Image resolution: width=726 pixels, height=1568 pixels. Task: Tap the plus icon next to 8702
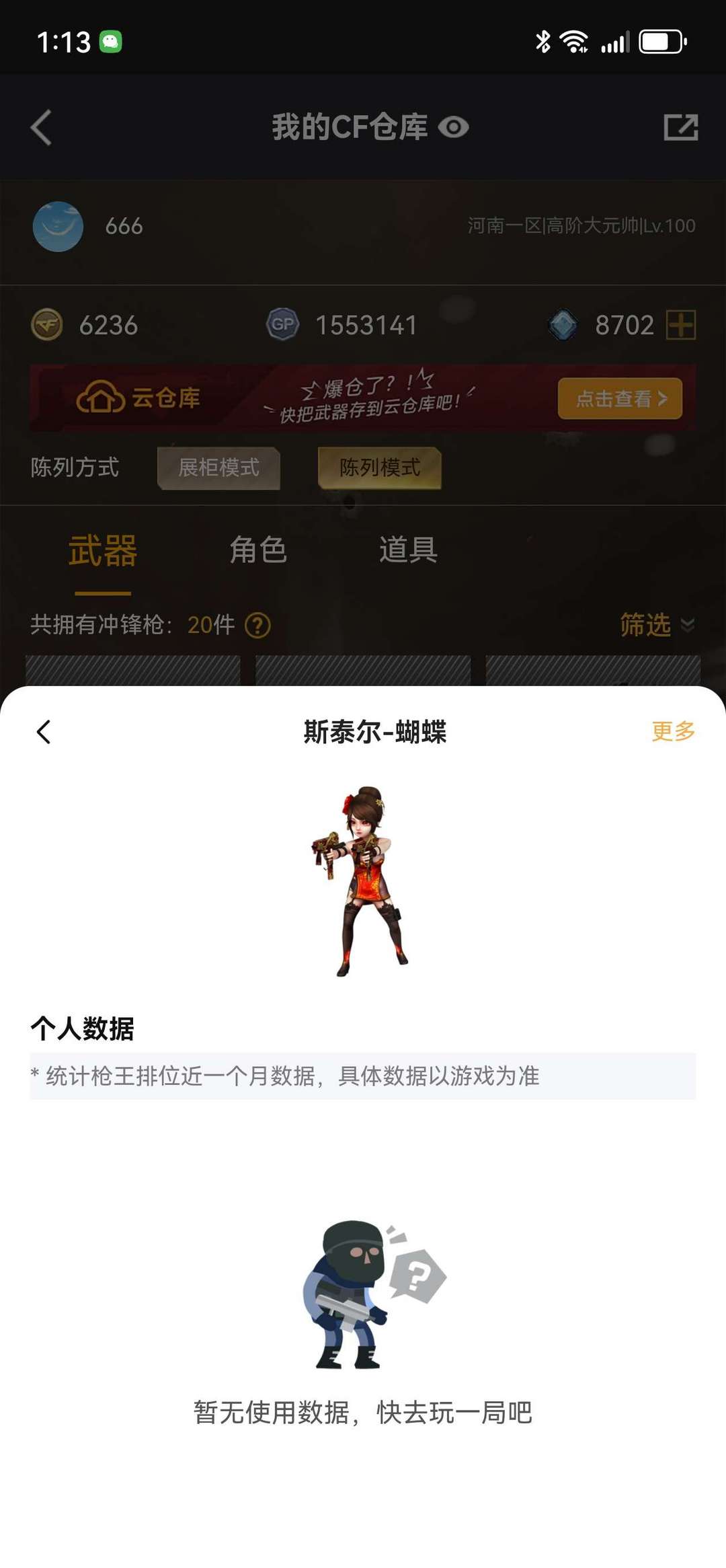(680, 326)
